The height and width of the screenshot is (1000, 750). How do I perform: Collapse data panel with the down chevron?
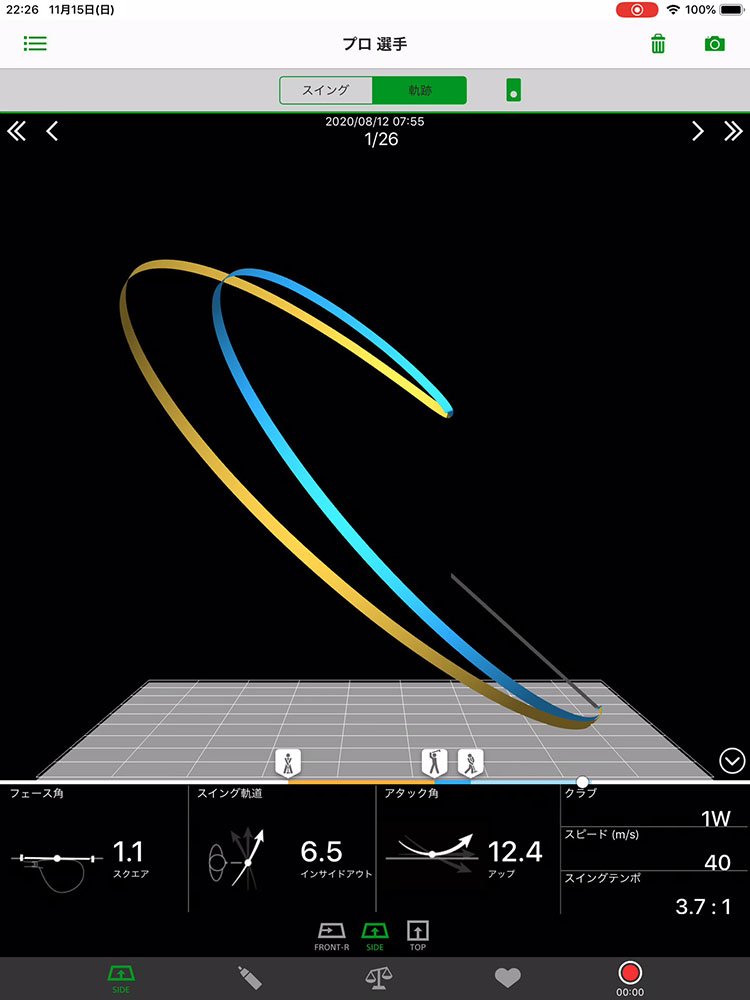[x=732, y=762]
